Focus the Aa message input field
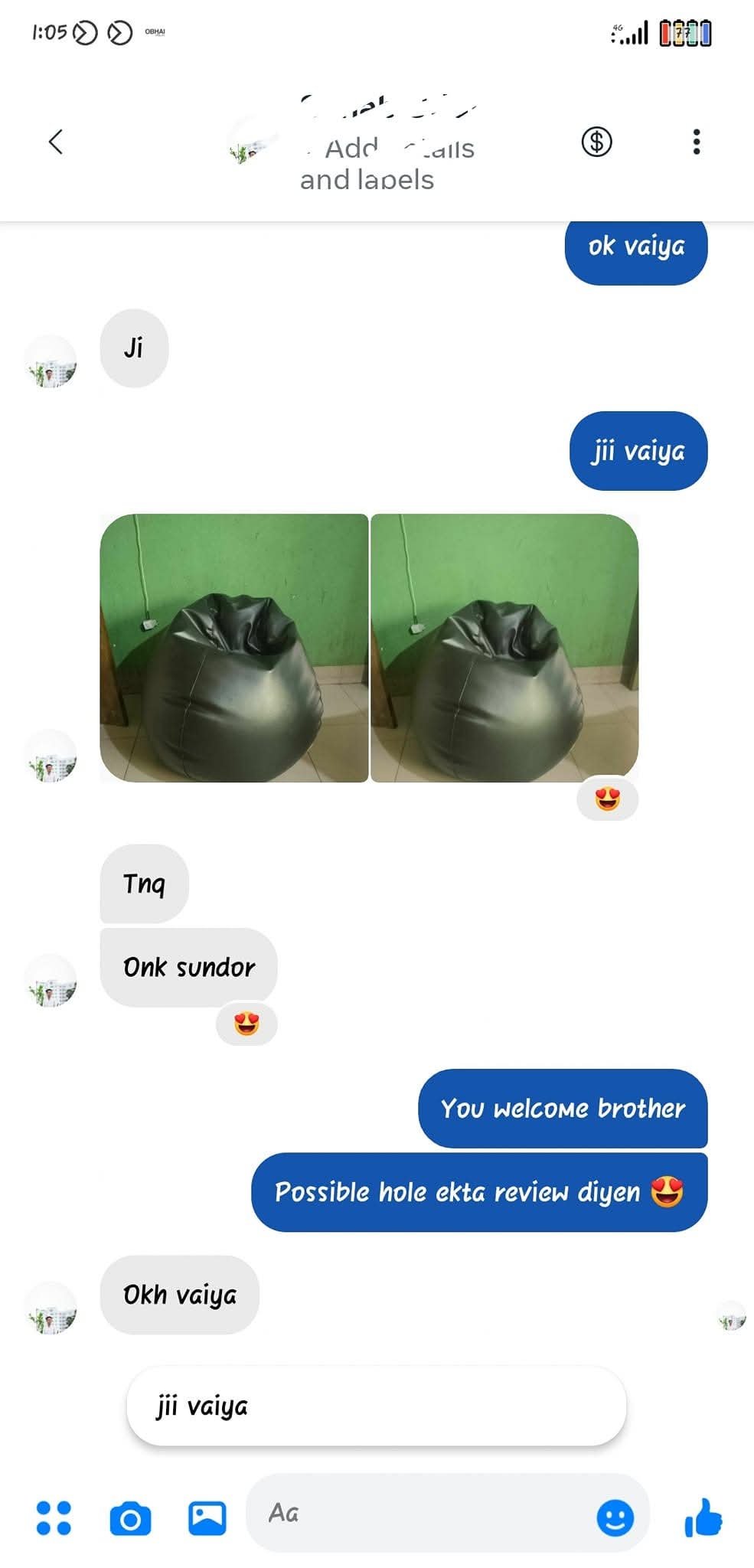The width and height of the screenshot is (754, 1568). click(421, 1513)
